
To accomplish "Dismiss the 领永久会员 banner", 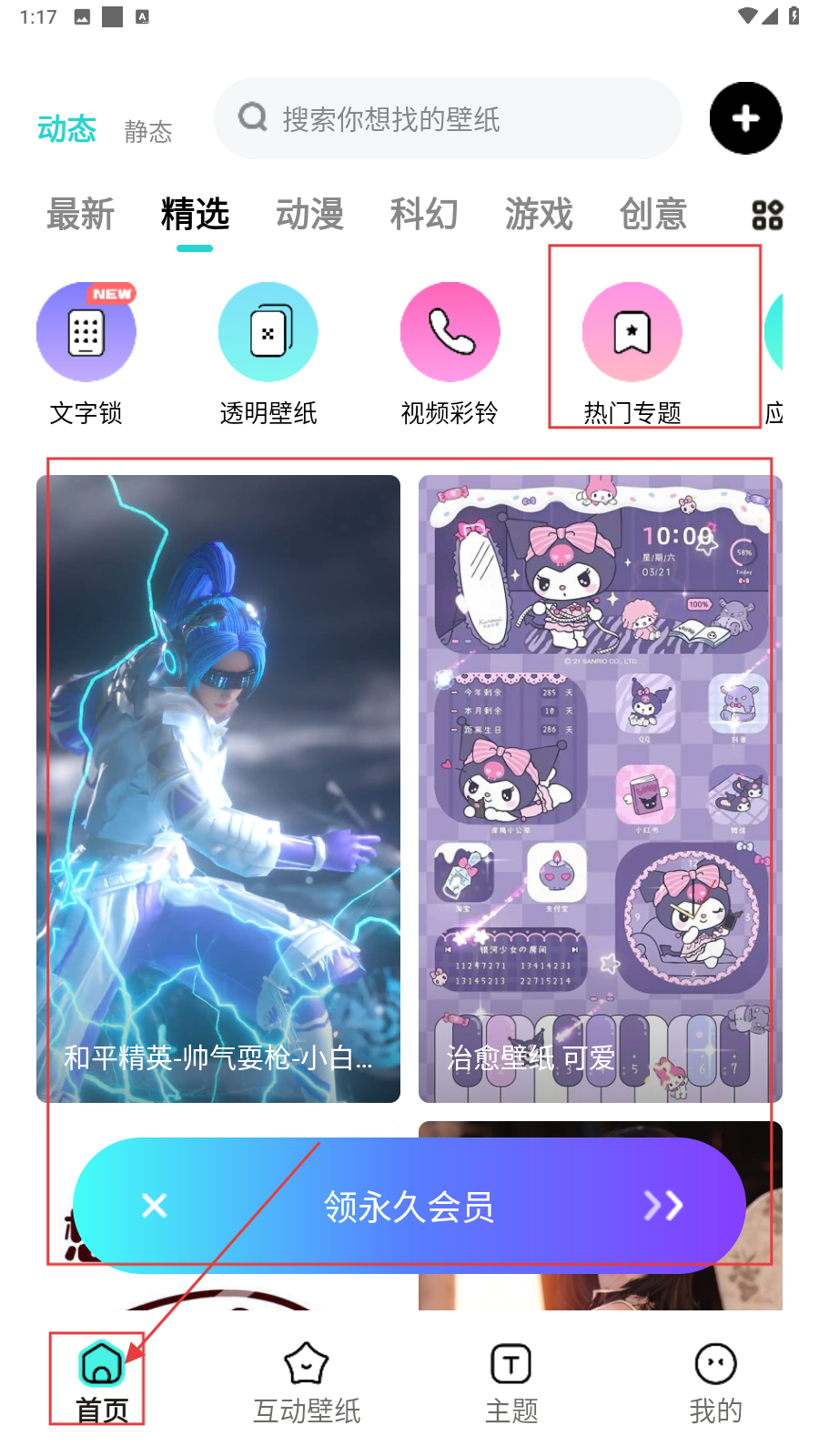I will 155,1206.
